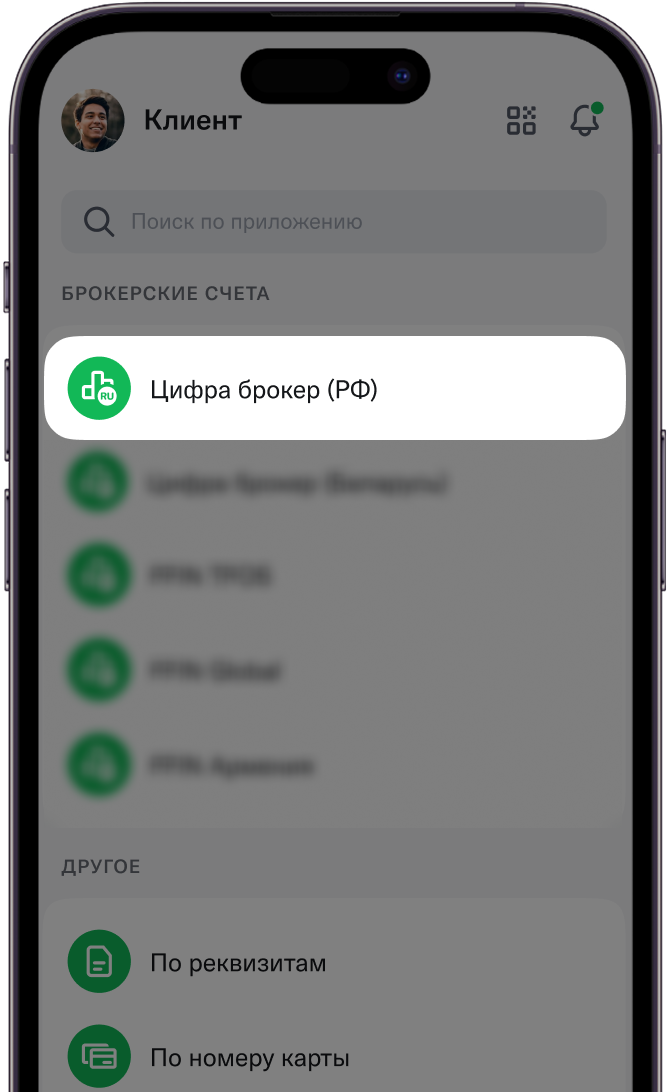The image size is (669, 1092).
Task: Open the QR code scanner
Action: [521, 120]
